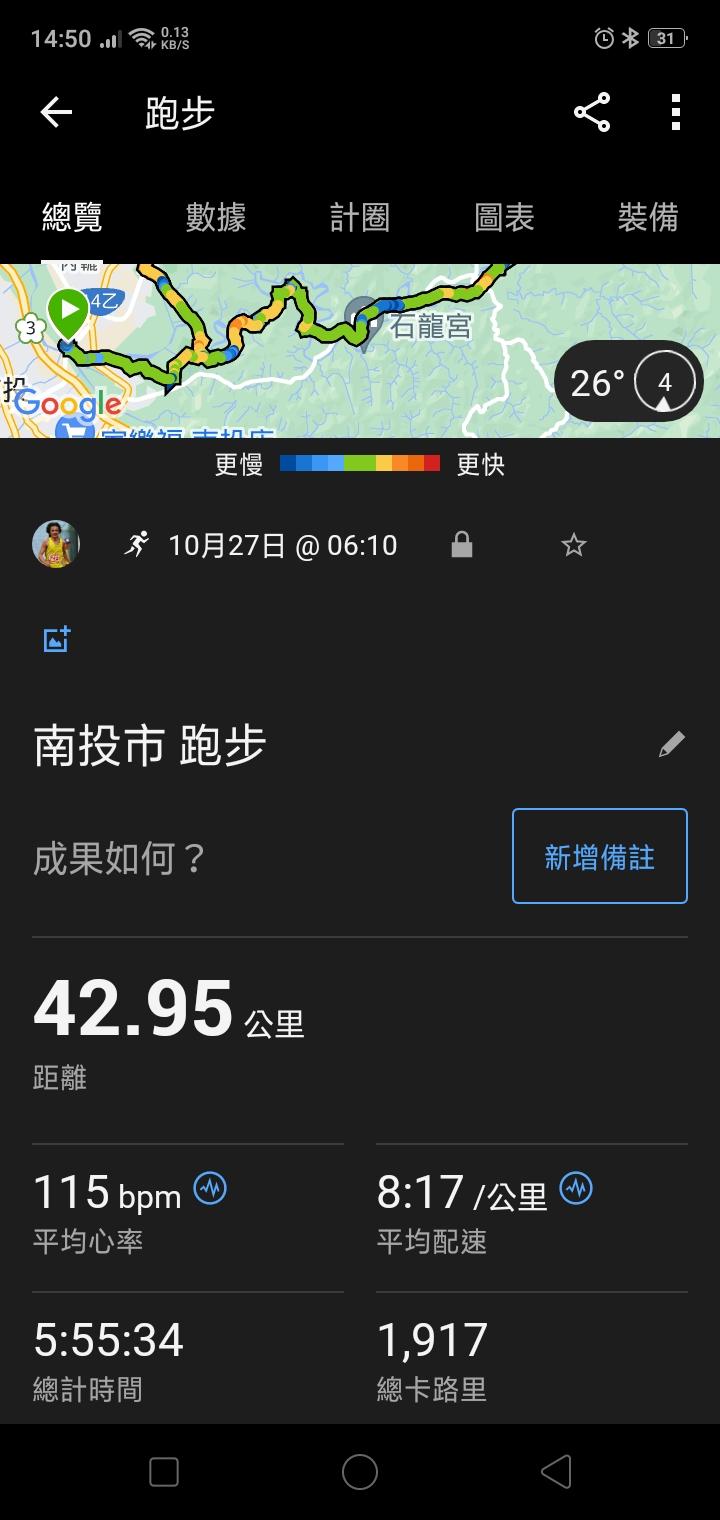This screenshot has width=720, height=1520.
Task: Open the three-dot overflow menu
Action: [x=676, y=113]
